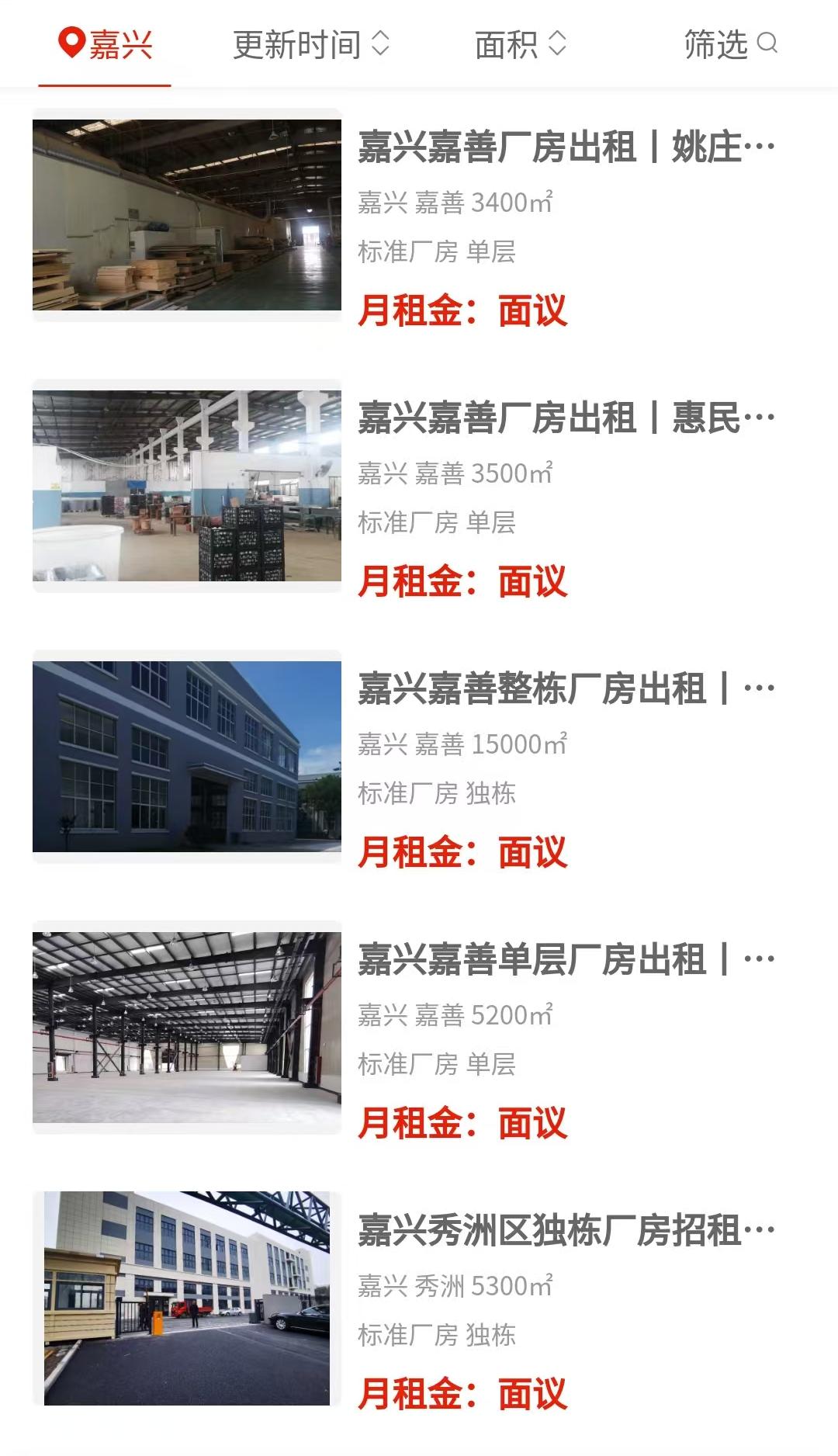Sort listings by 更新时间
Image resolution: width=838 pixels, height=1456 pixels.
310,44
